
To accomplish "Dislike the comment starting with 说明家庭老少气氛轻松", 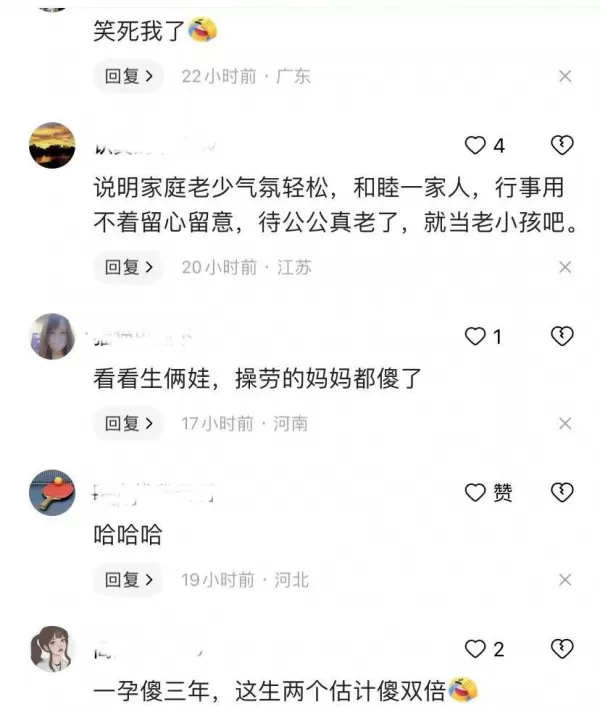I will pos(562,146).
